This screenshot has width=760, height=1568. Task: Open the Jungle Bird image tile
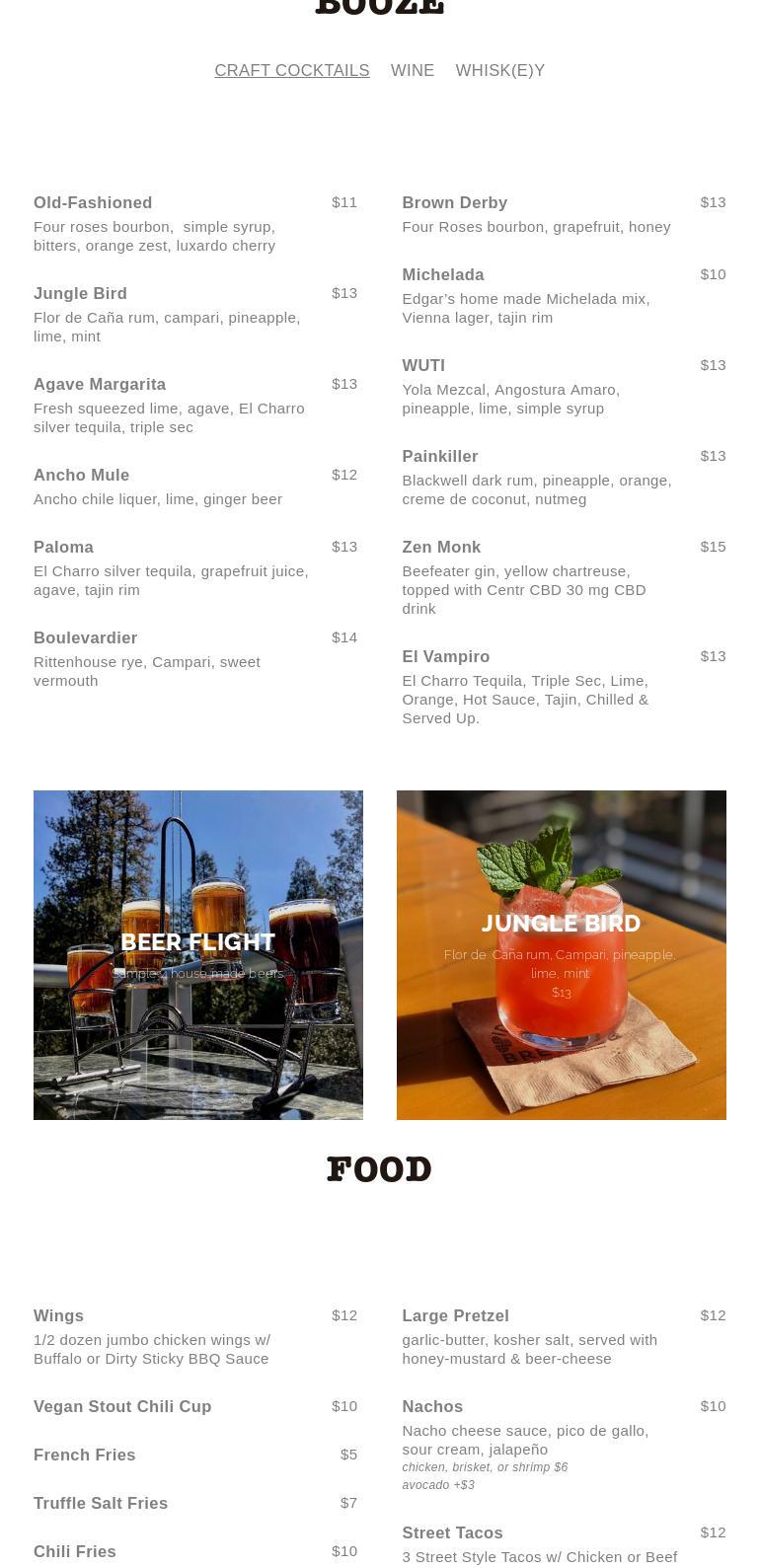[x=561, y=954]
